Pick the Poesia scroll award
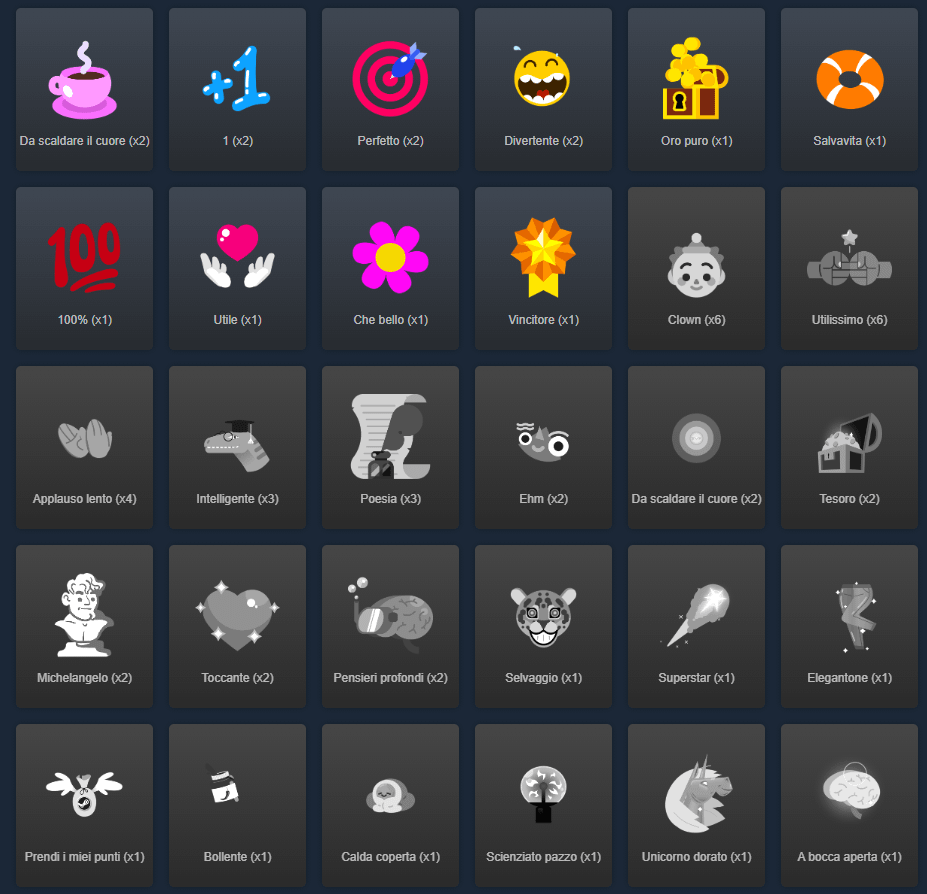Image resolution: width=927 pixels, height=894 pixels. [x=390, y=447]
